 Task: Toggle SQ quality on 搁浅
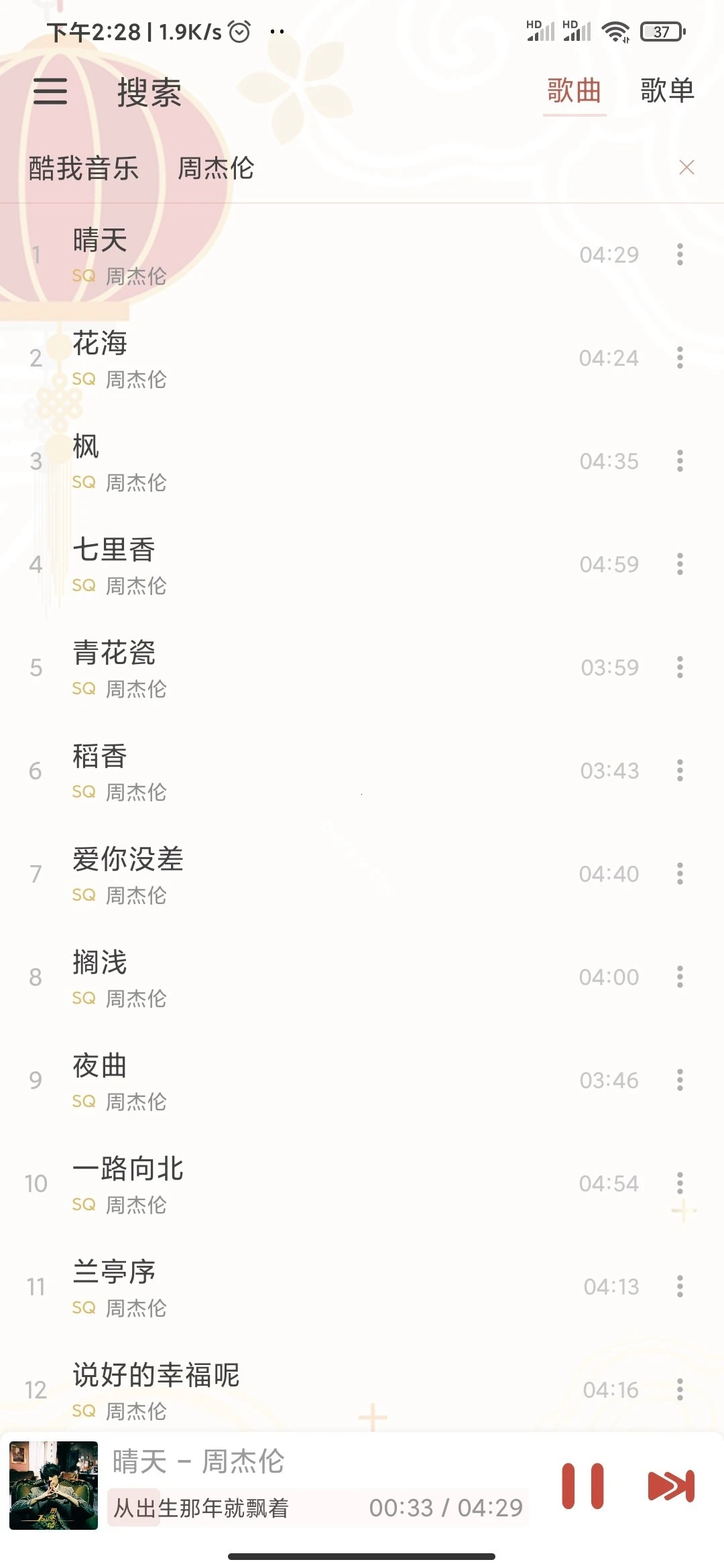84,998
